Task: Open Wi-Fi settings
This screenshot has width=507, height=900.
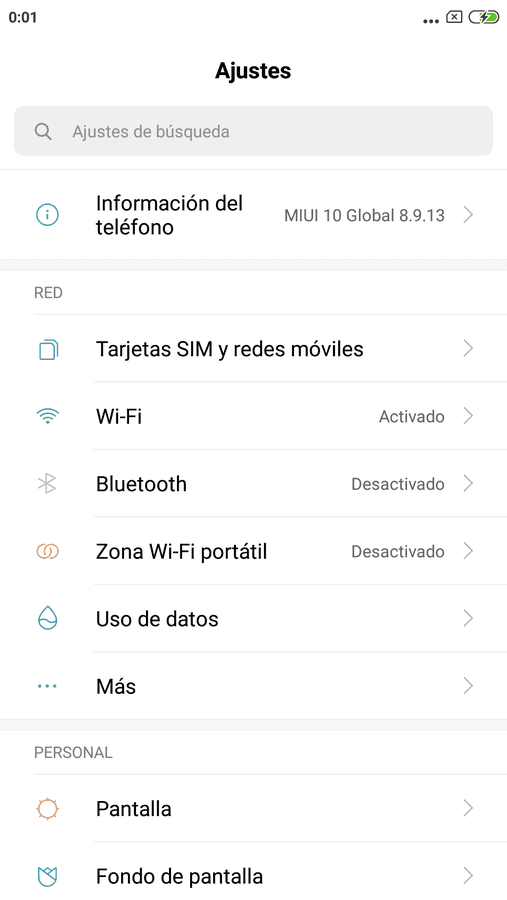Action: [253, 416]
